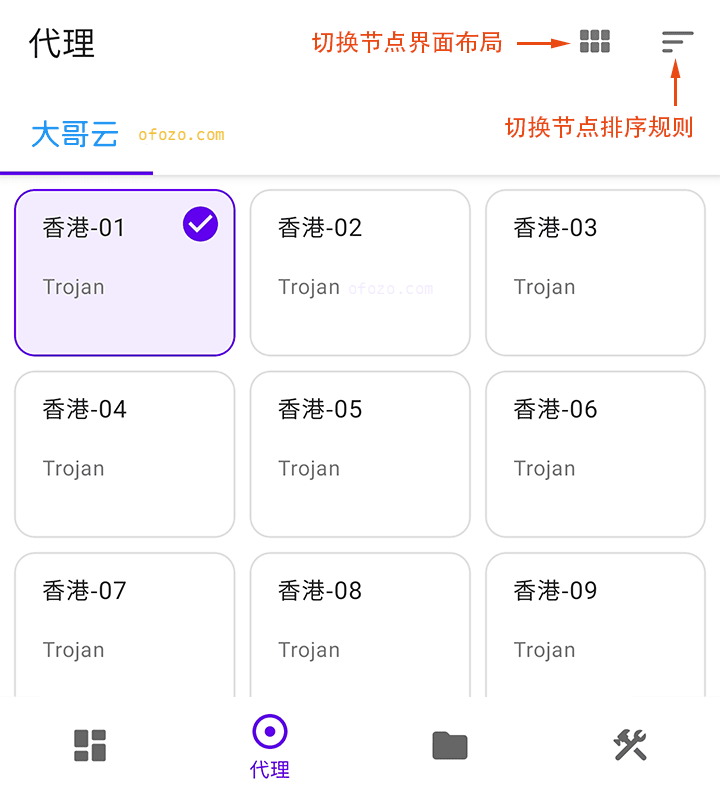Click the ofozo.com label next to 大哥云
720x792 pixels.
[180, 133]
